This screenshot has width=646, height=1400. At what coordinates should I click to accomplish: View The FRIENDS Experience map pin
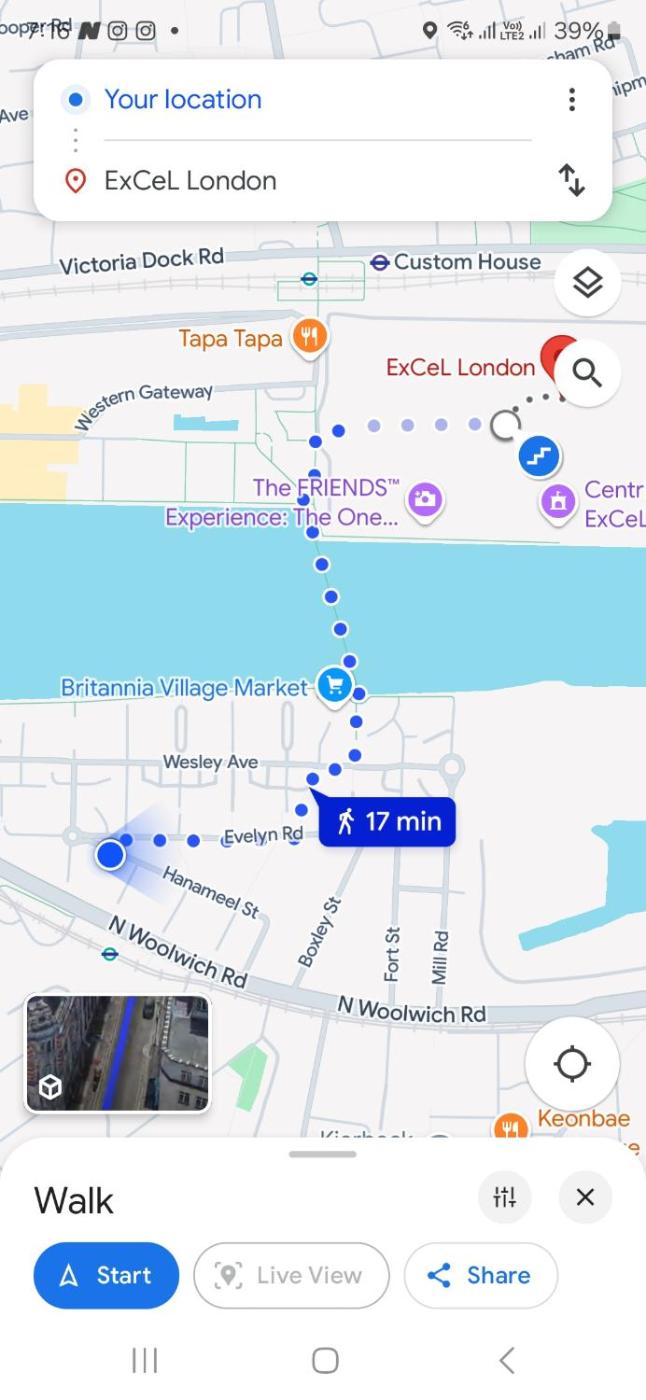point(425,499)
